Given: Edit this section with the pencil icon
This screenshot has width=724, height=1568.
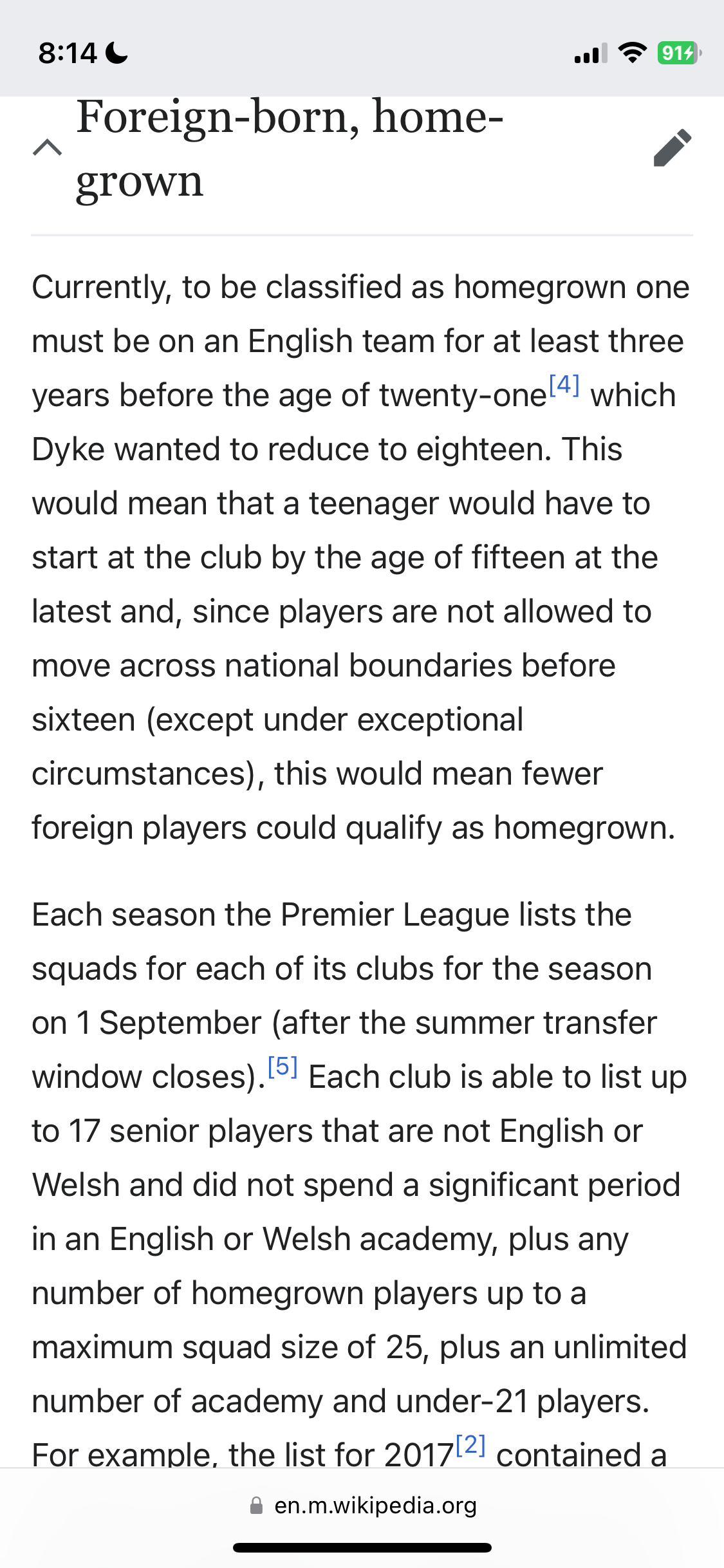Looking at the screenshot, I should coord(672,147).
